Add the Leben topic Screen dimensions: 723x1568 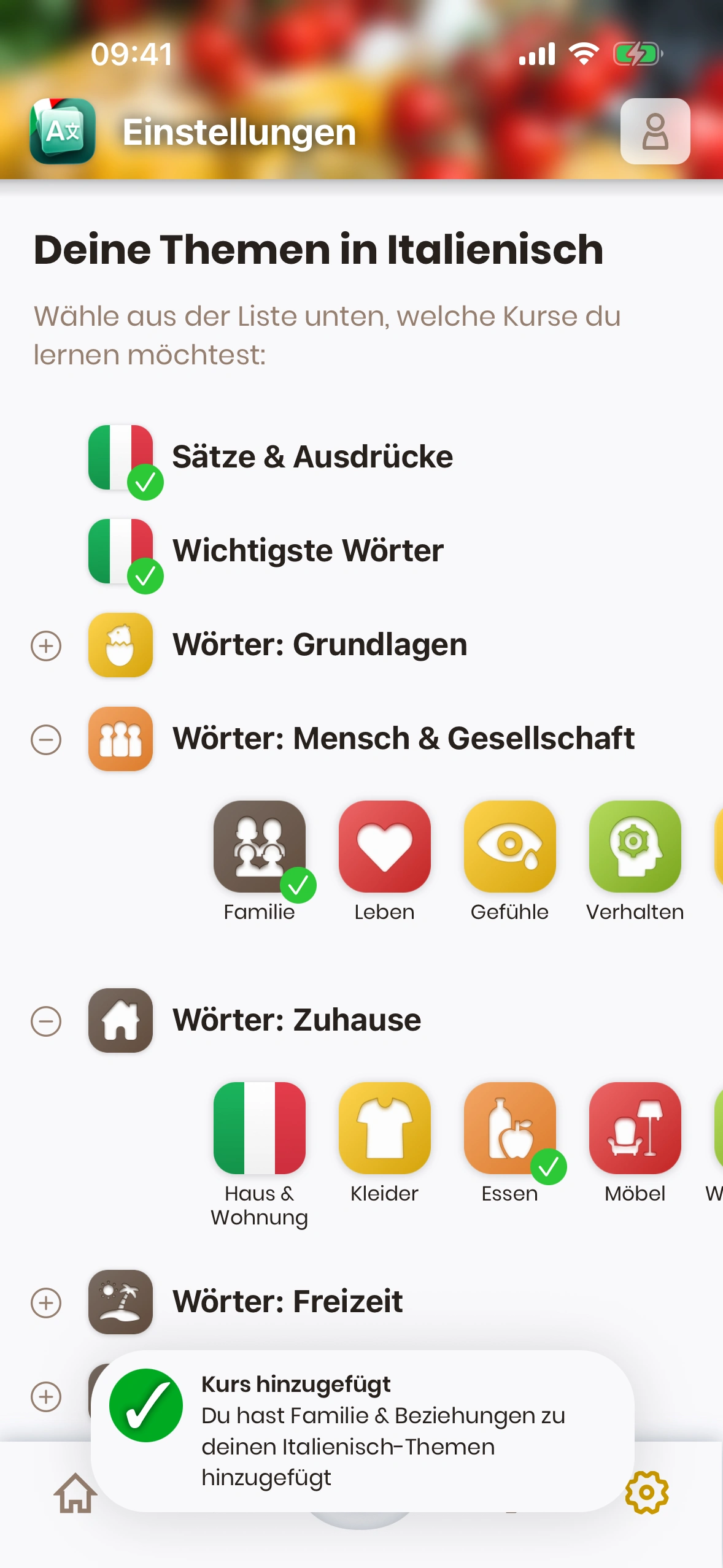(385, 847)
